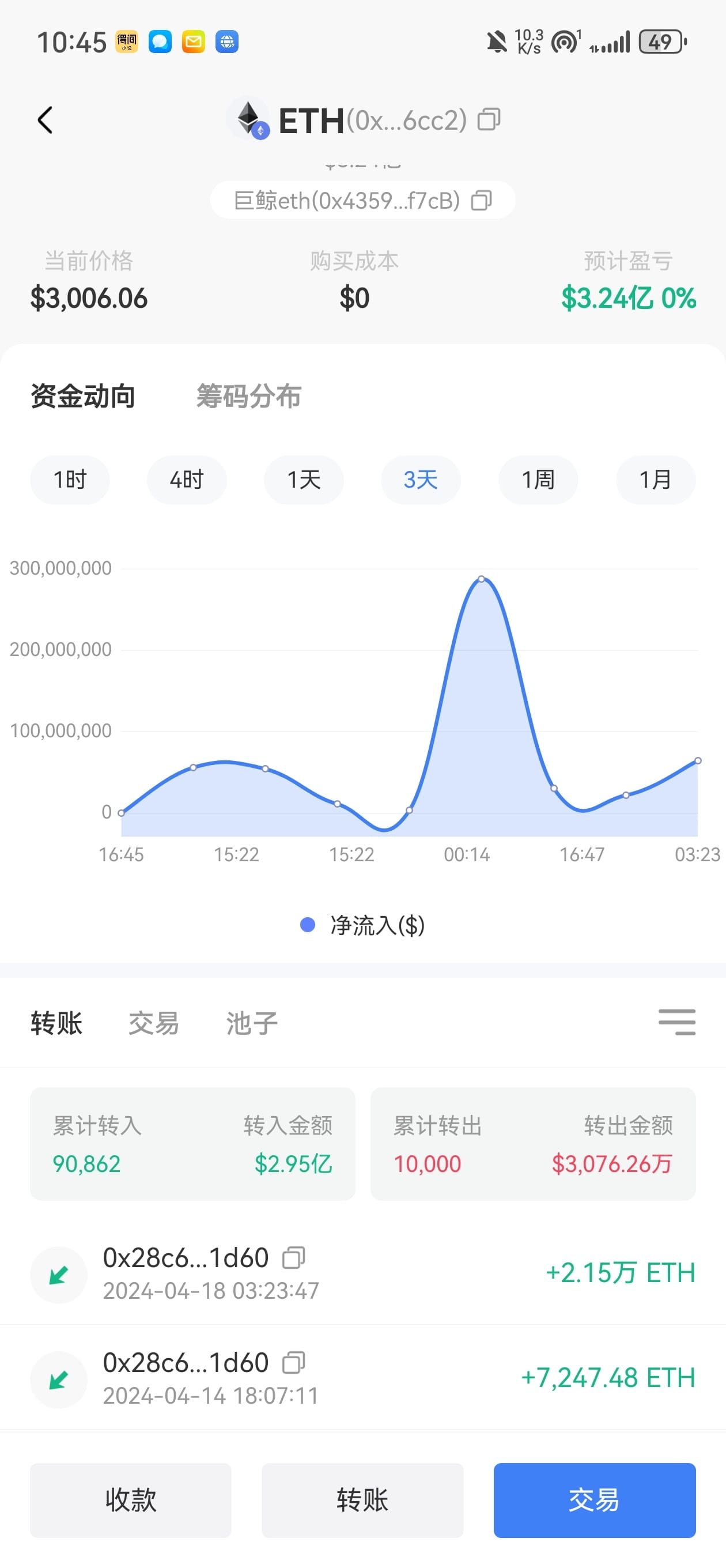The width and height of the screenshot is (726, 1568).
Task: Open the +2.15万 ETH transaction entry
Action: pos(365,1275)
